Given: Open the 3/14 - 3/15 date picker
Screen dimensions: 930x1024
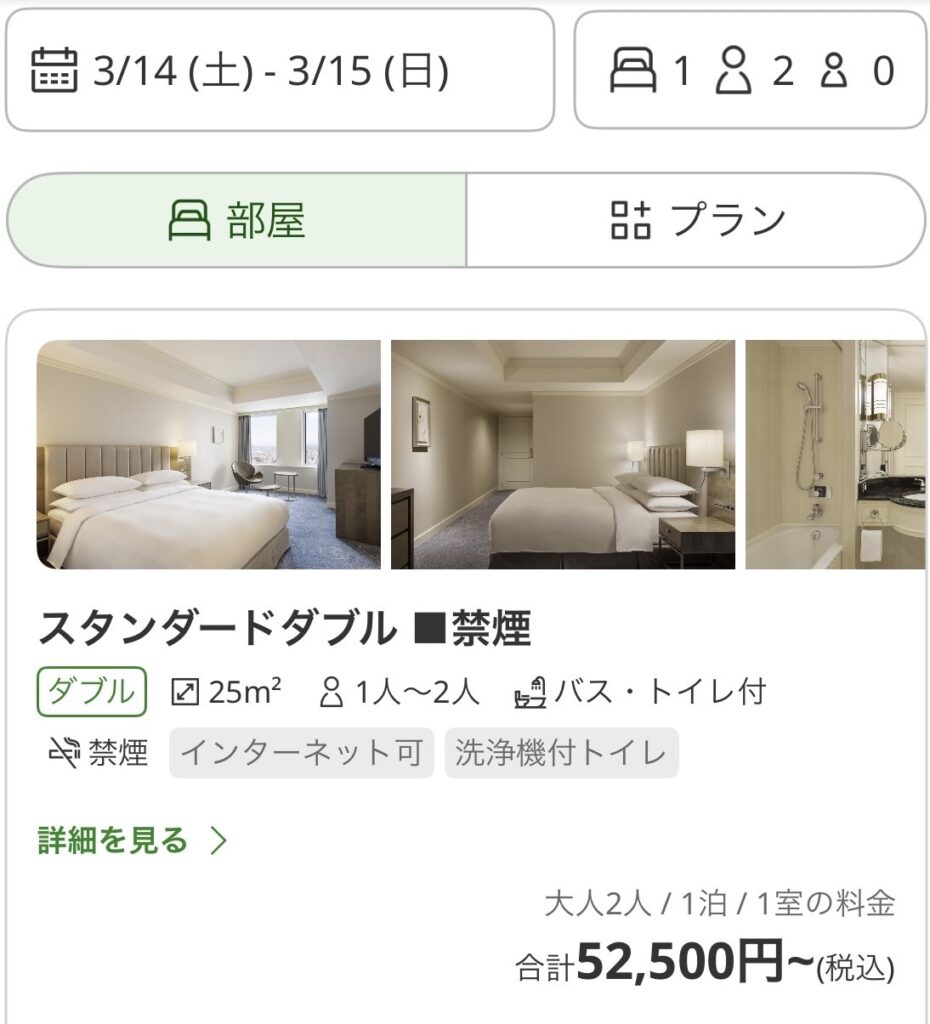Looking at the screenshot, I should pyautogui.click(x=279, y=71).
